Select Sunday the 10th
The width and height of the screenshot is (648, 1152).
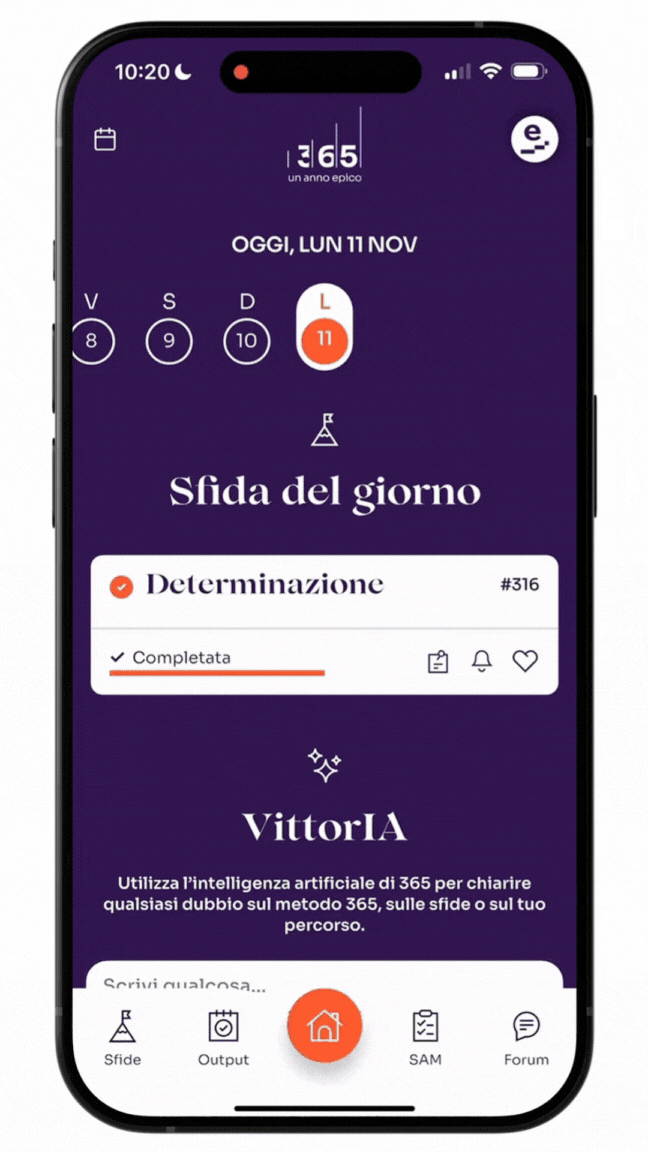(x=246, y=342)
